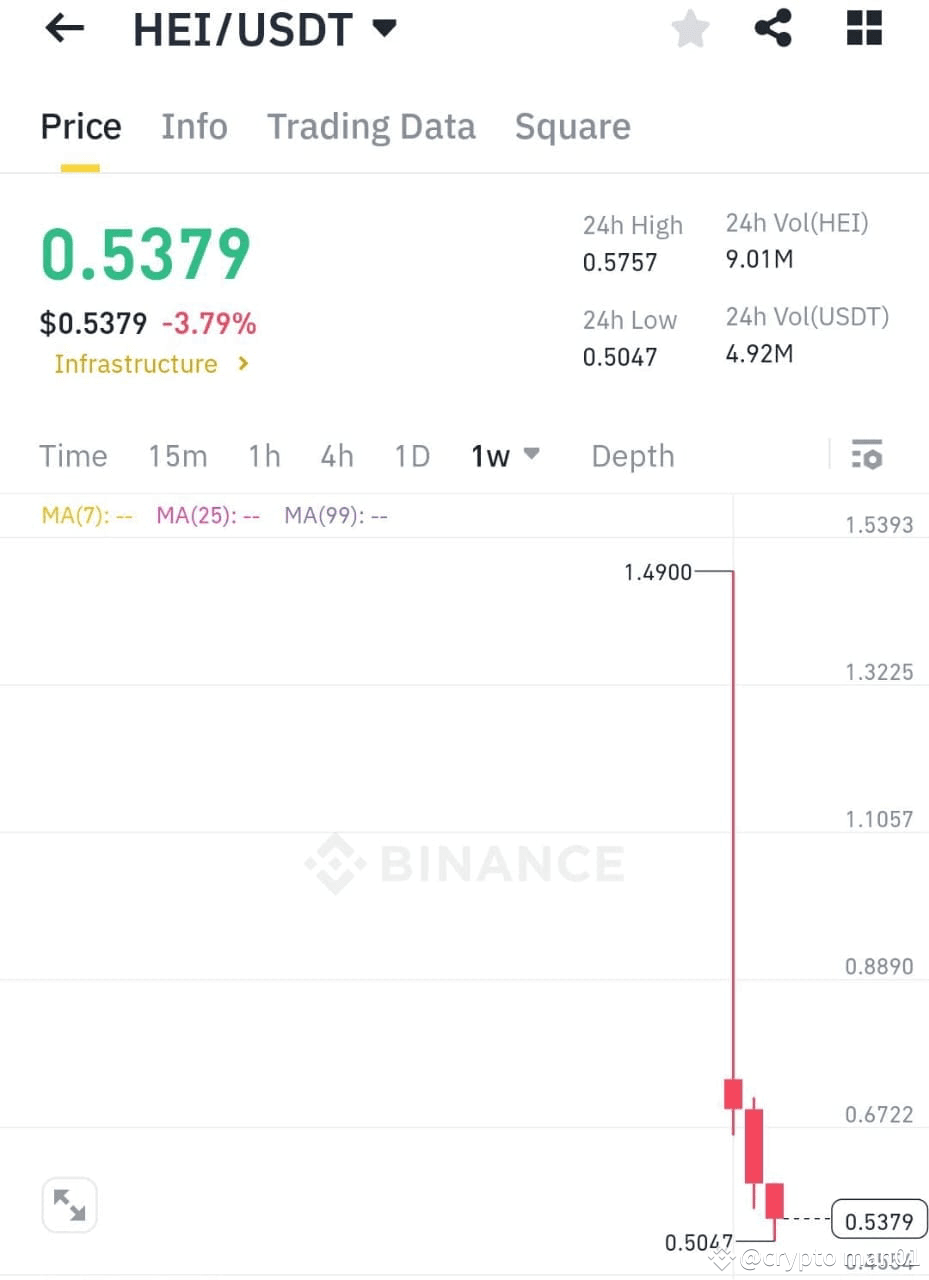Switch to the Trading Data tab

pos(371,126)
